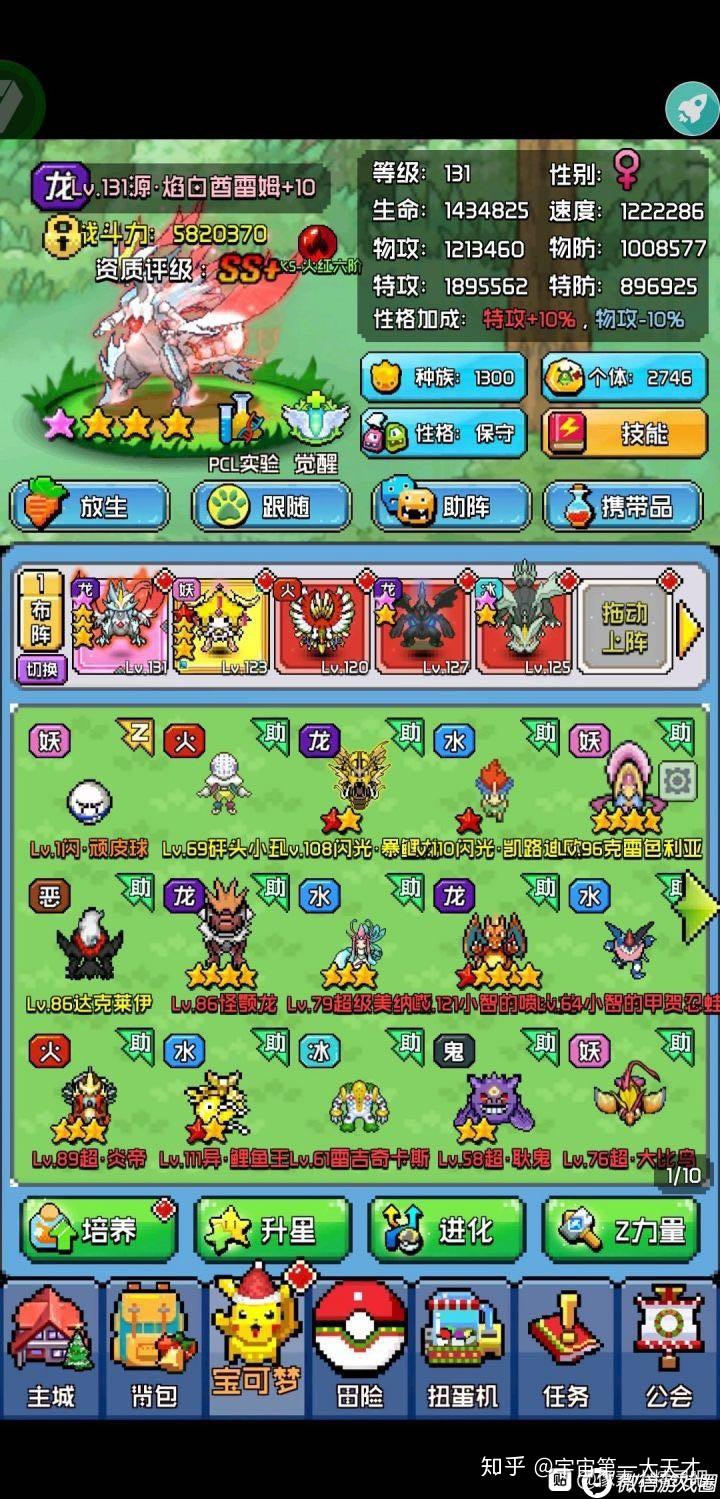
Task: Select Lv.58 超·耿鬼 in the list
Action: [490, 1110]
